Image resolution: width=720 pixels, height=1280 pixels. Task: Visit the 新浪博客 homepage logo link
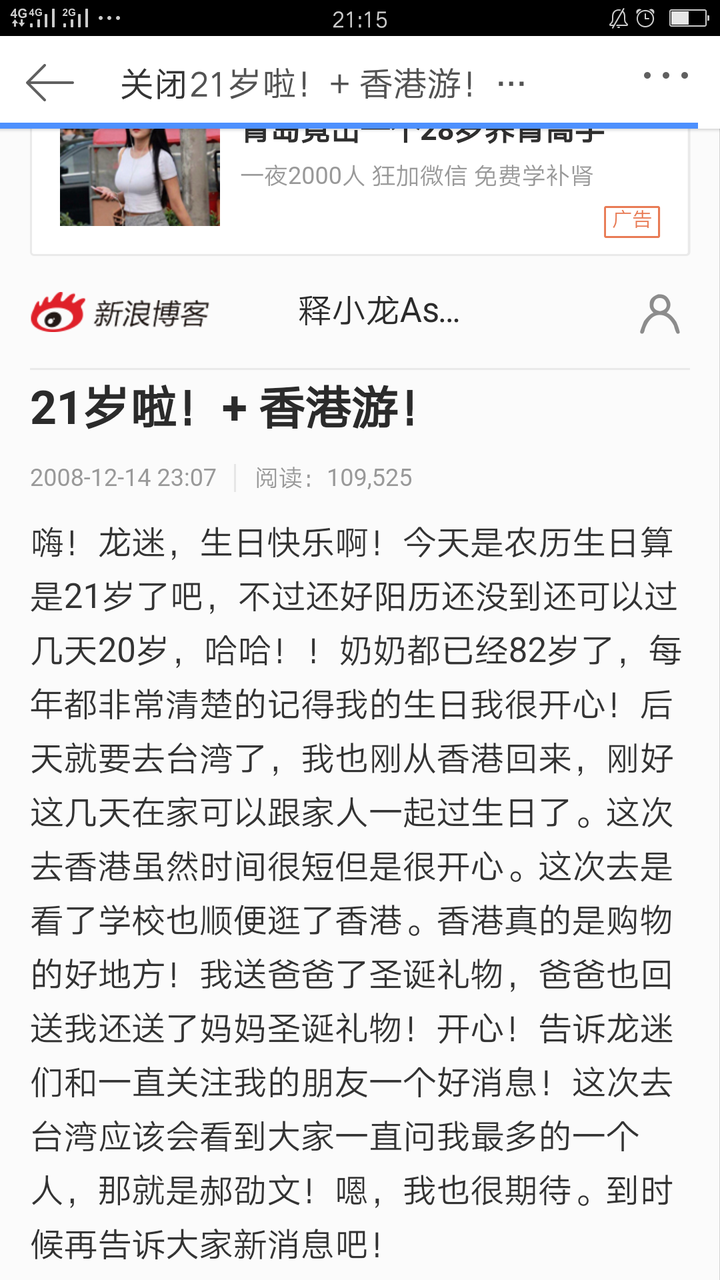tap(119, 313)
